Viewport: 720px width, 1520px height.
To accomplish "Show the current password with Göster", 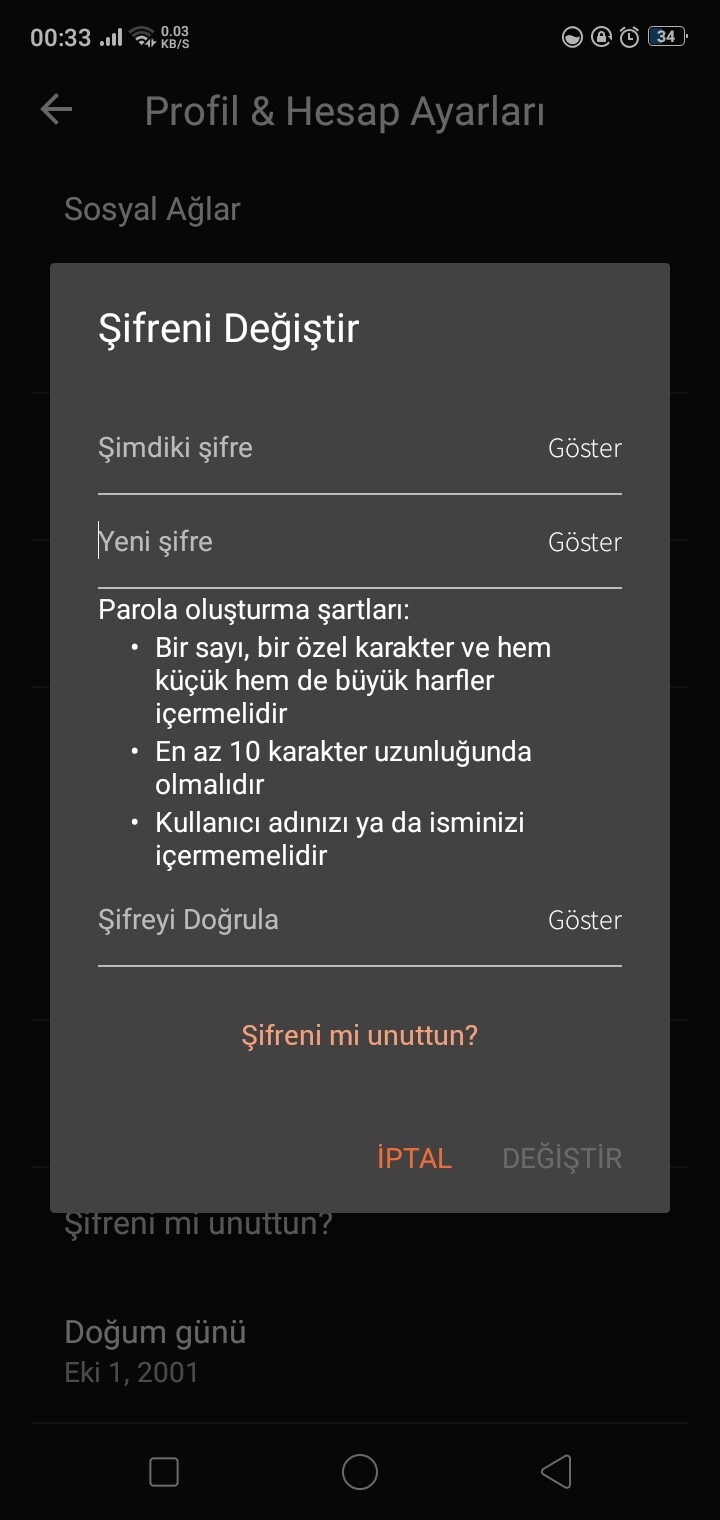I will pos(585,448).
